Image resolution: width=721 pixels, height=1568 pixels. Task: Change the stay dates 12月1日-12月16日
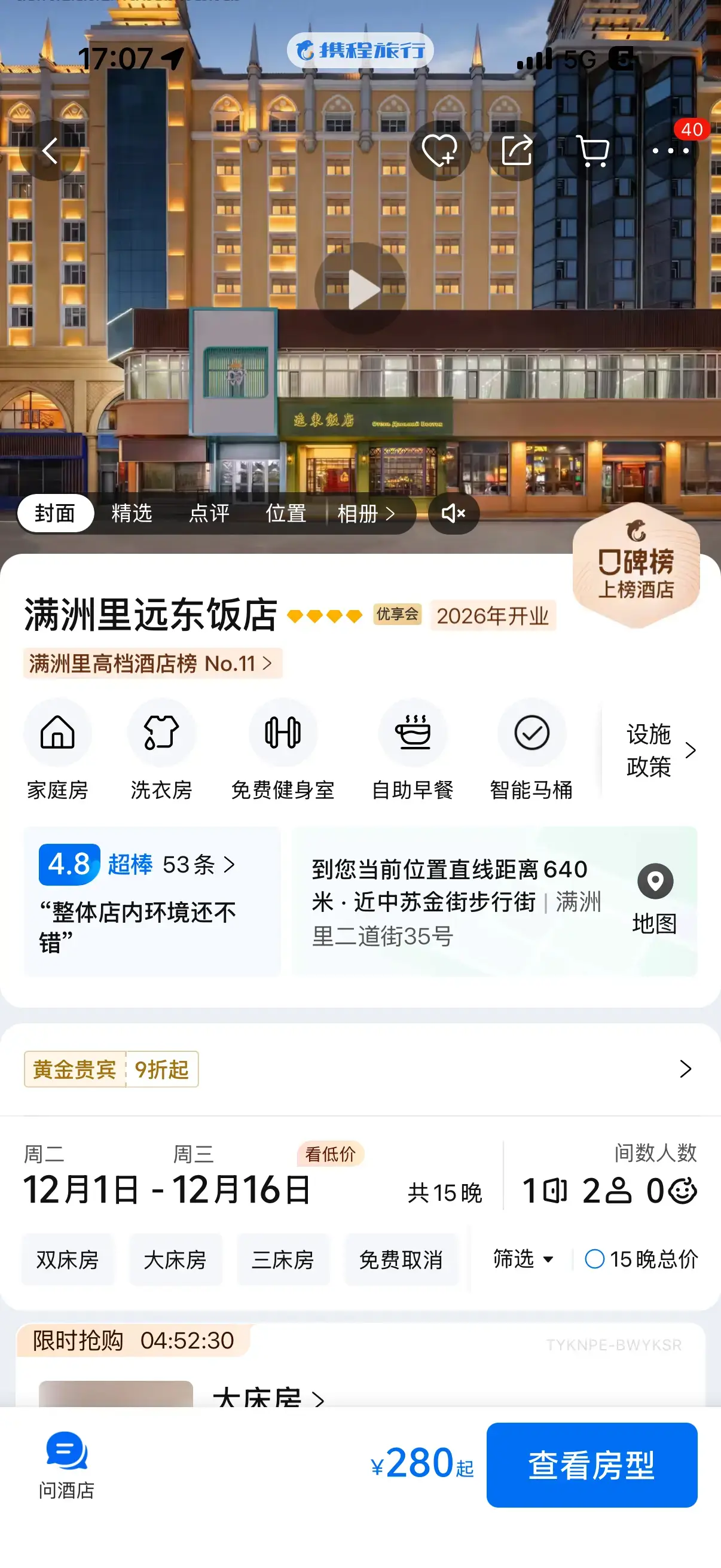pos(168,1189)
